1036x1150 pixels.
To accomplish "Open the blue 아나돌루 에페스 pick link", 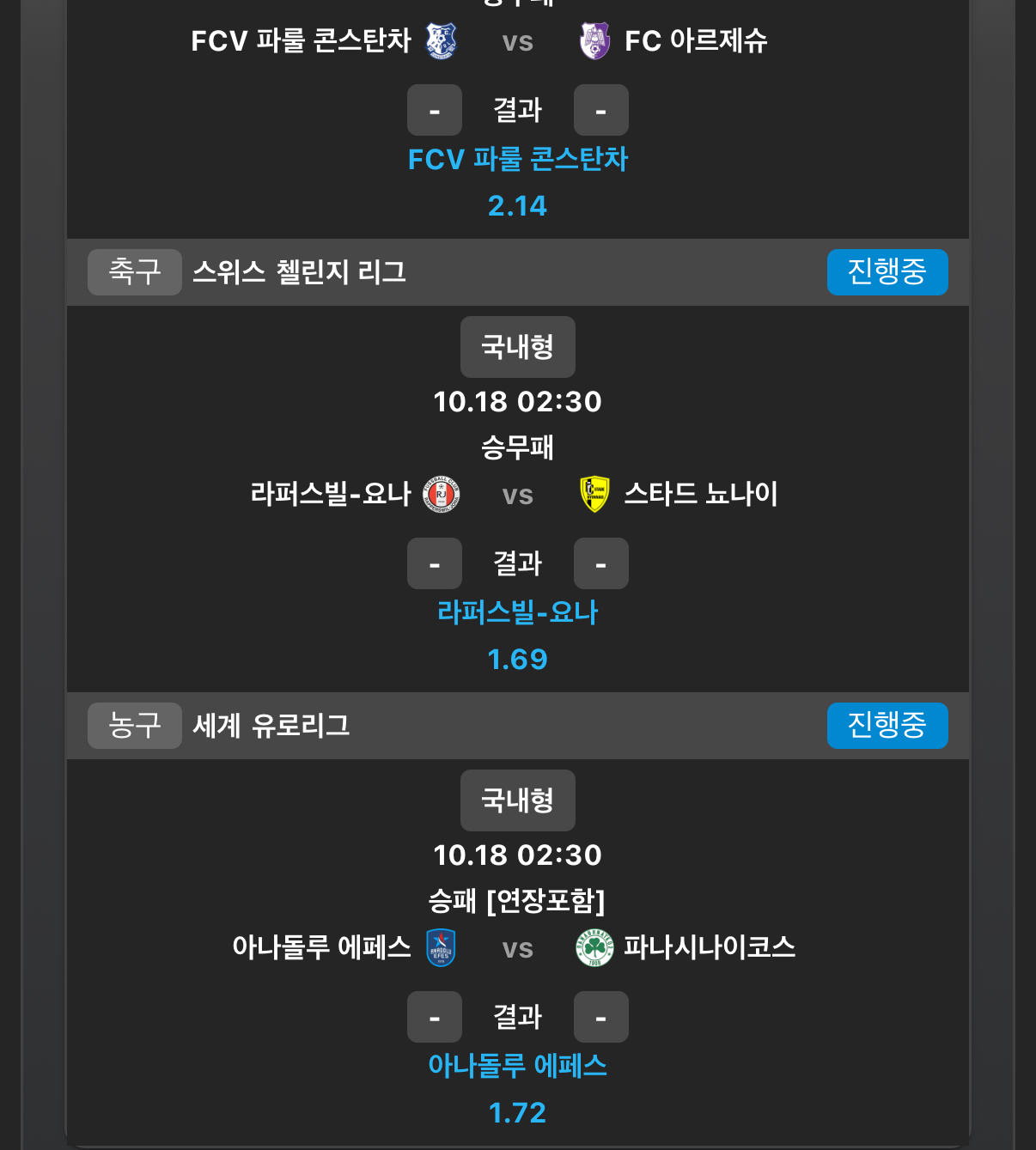I will [517, 1066].
